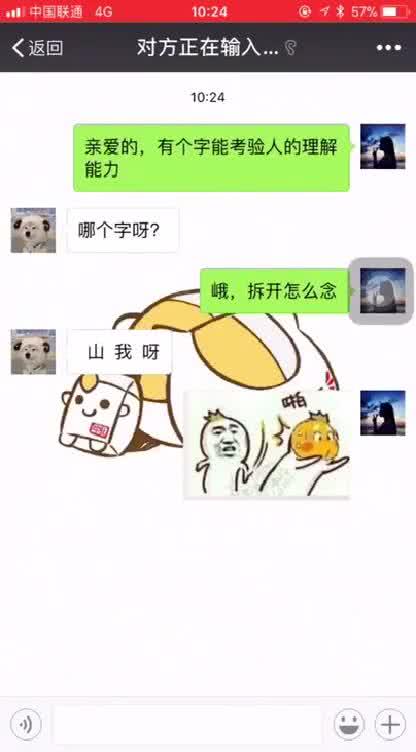Switch to voice message input

point(25,723)
